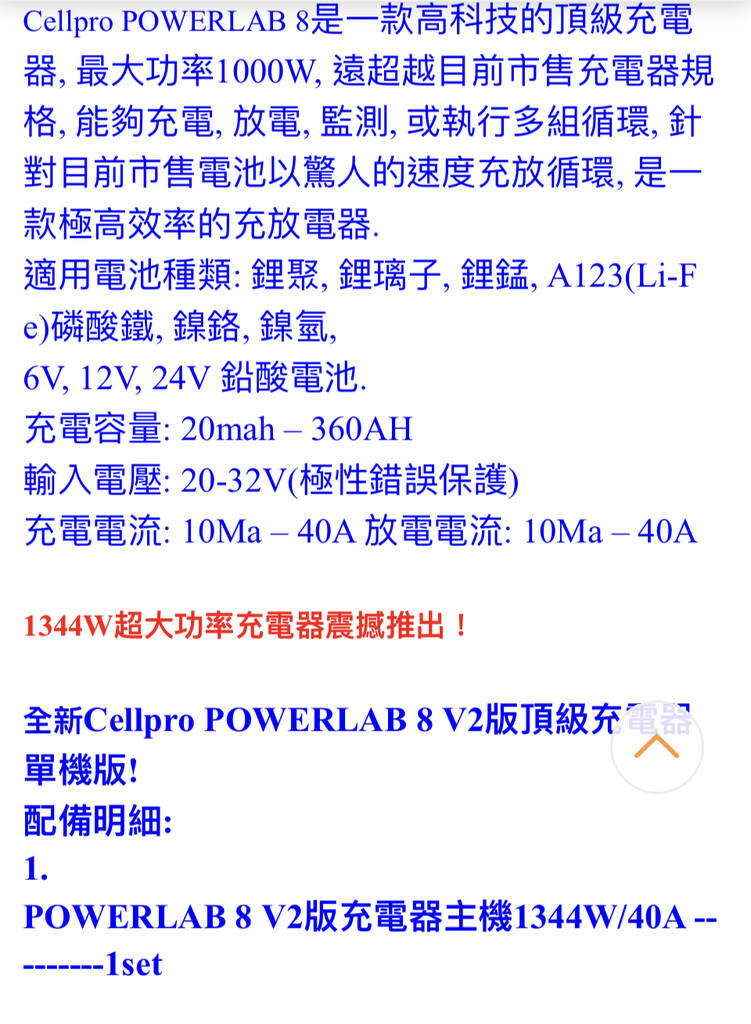Tap the scroll-to-top arrow button
Image resolution: width=751 pixels, height=1024 pixels.
click(x=656, y=746)
